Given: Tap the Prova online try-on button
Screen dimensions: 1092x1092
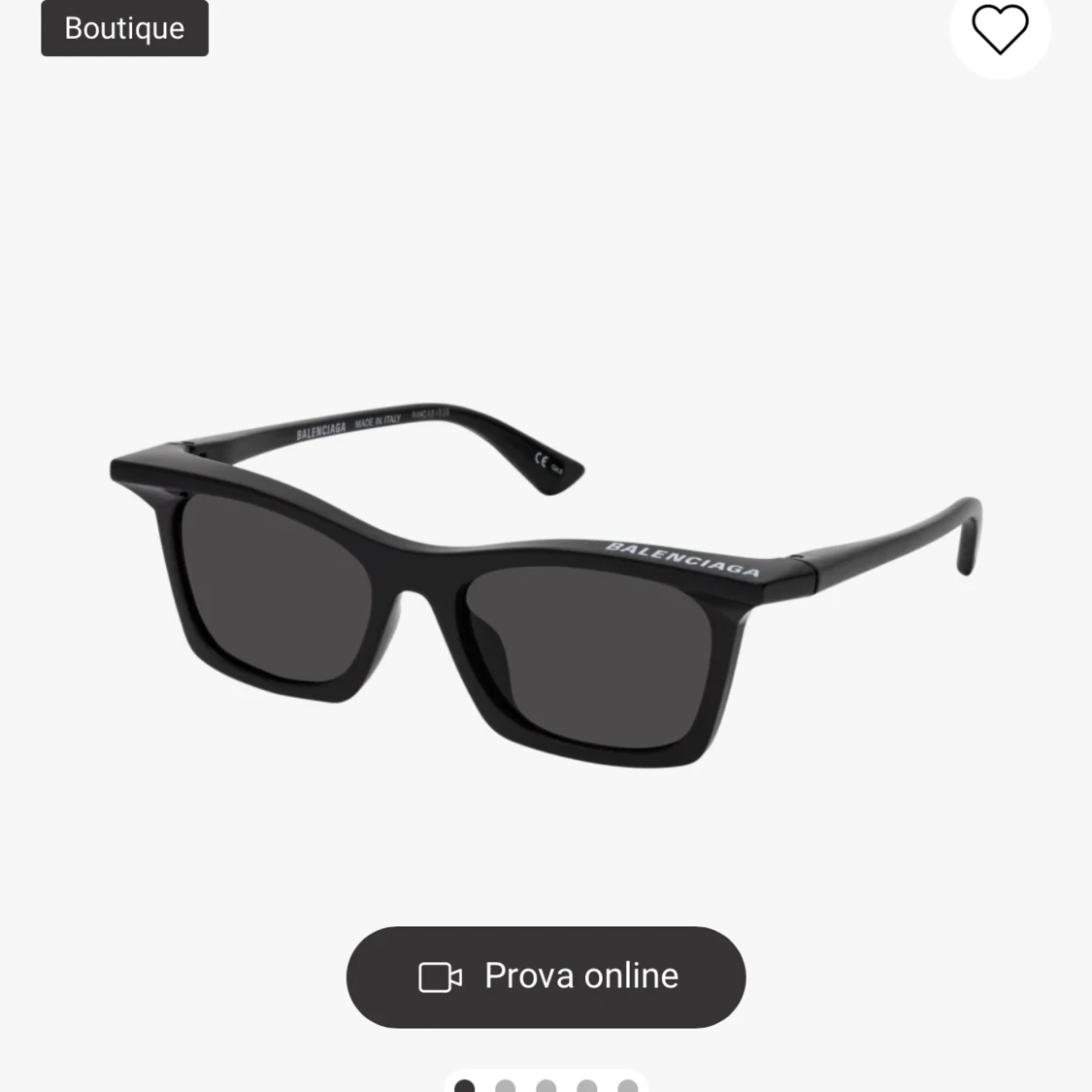Looking at the screenshot, I should (546, 976).
